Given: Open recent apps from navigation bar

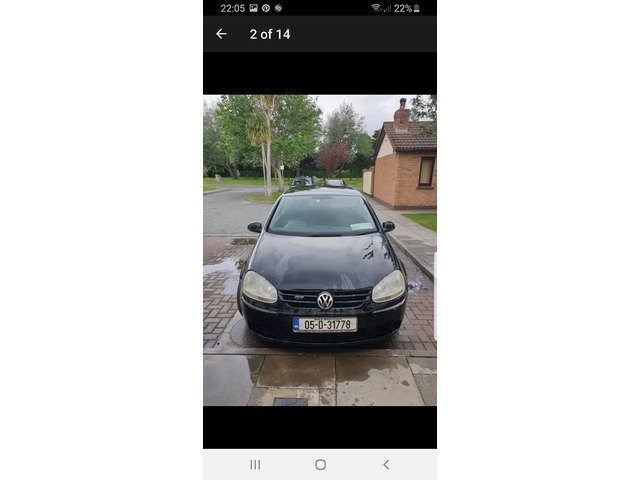Looking at the screenshot, I should click(x=255, y=464).
